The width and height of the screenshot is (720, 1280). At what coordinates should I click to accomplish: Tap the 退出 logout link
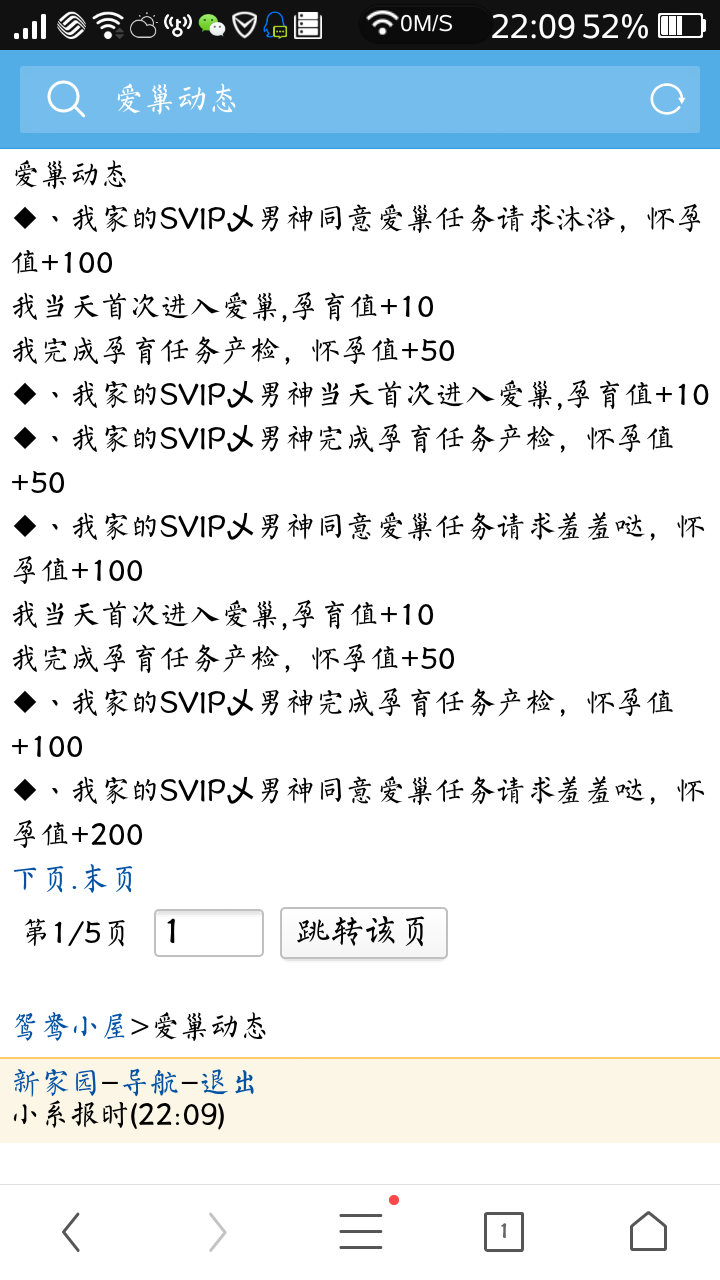(x=228, y=1082)
